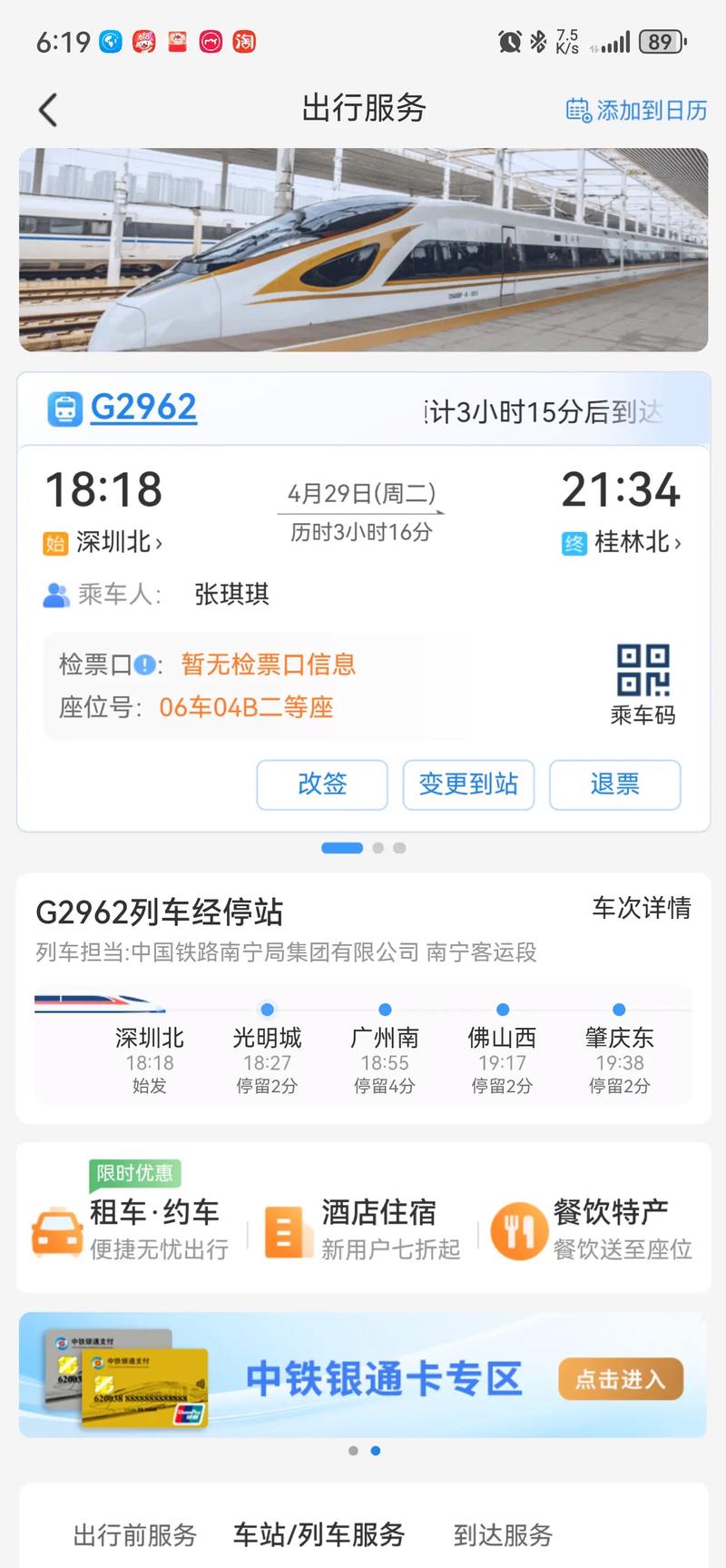Open the train icon next to G2962
Image resolution: width=726 pixels, height=1568 pixels.
[64, 407]
